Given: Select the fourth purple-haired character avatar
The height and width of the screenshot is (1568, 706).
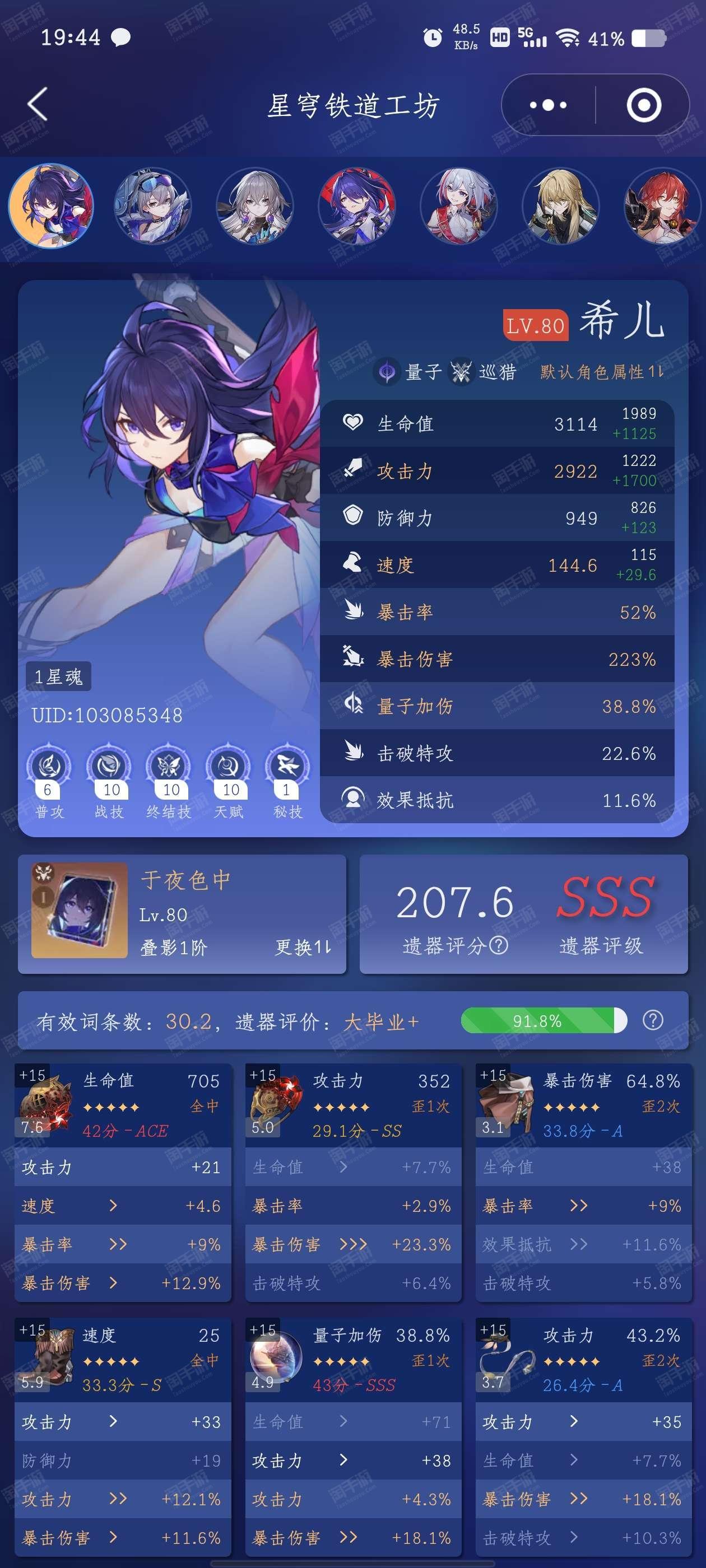Looking at the screenshot, I should 357,206.
